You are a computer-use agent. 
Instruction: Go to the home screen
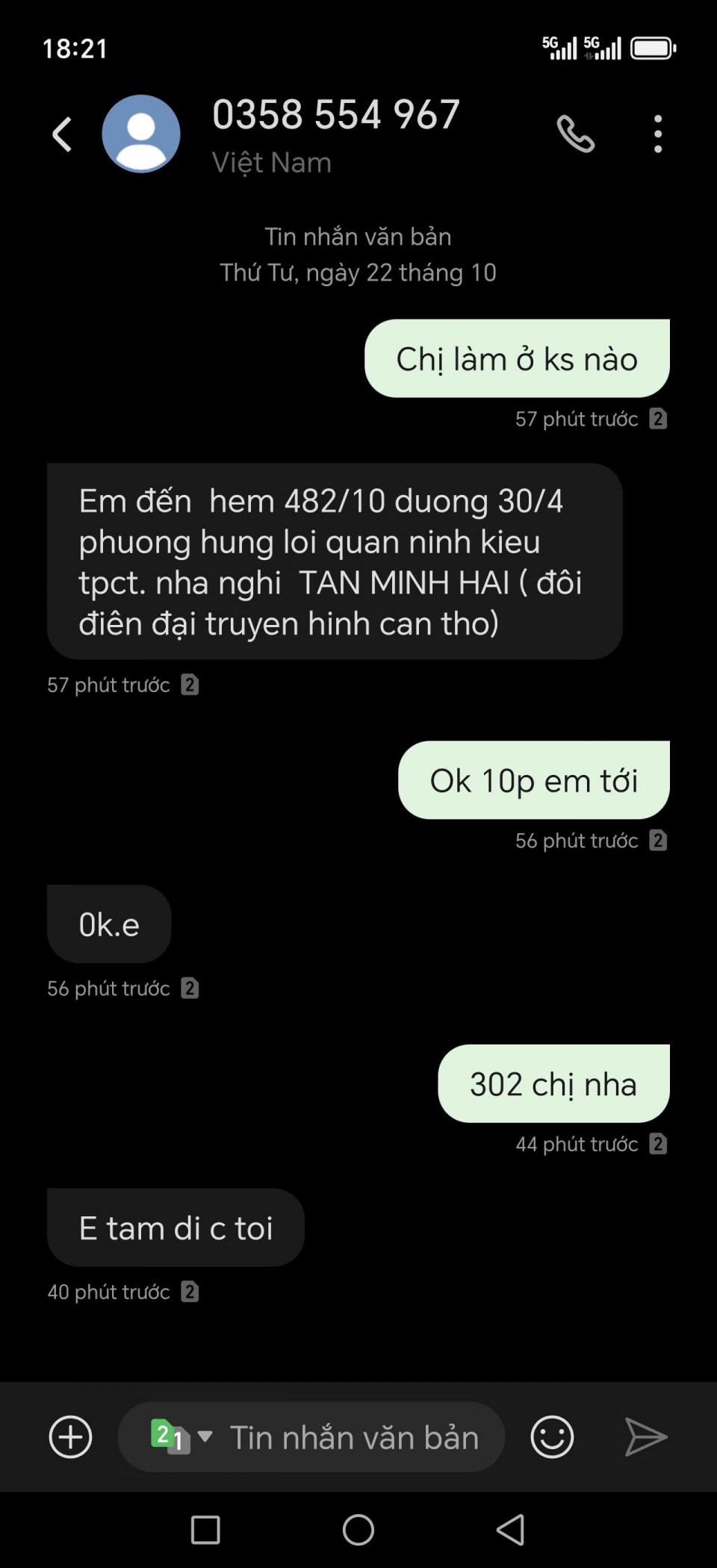pos(358,1530)
